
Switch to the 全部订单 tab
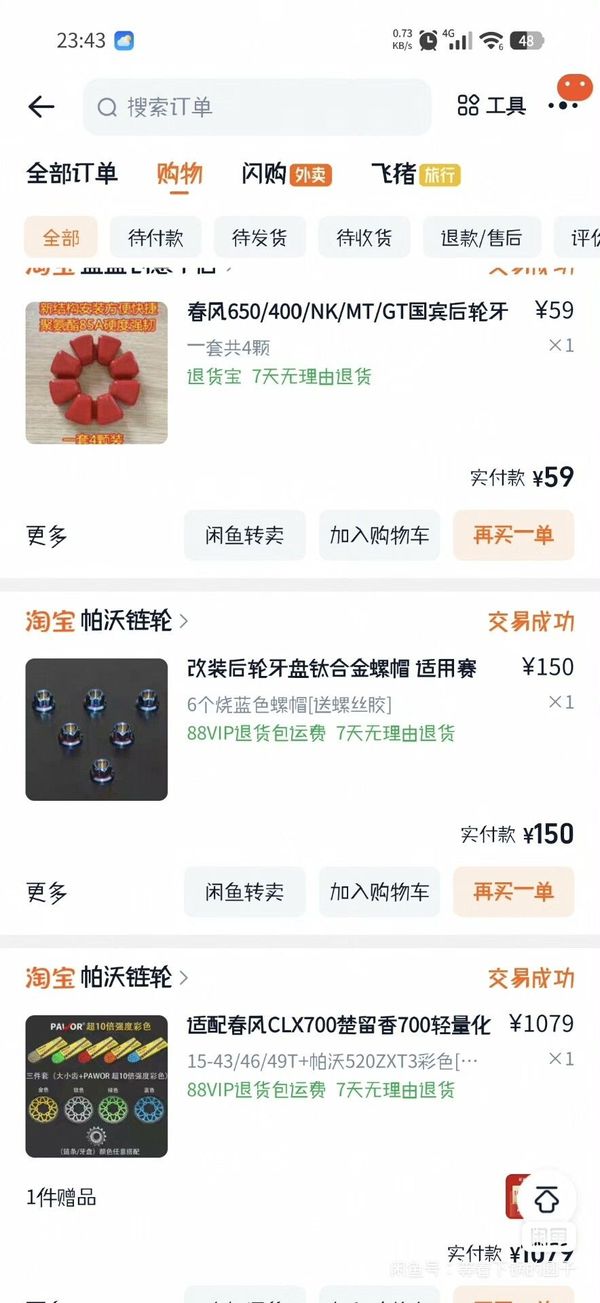tap(72, 173)
